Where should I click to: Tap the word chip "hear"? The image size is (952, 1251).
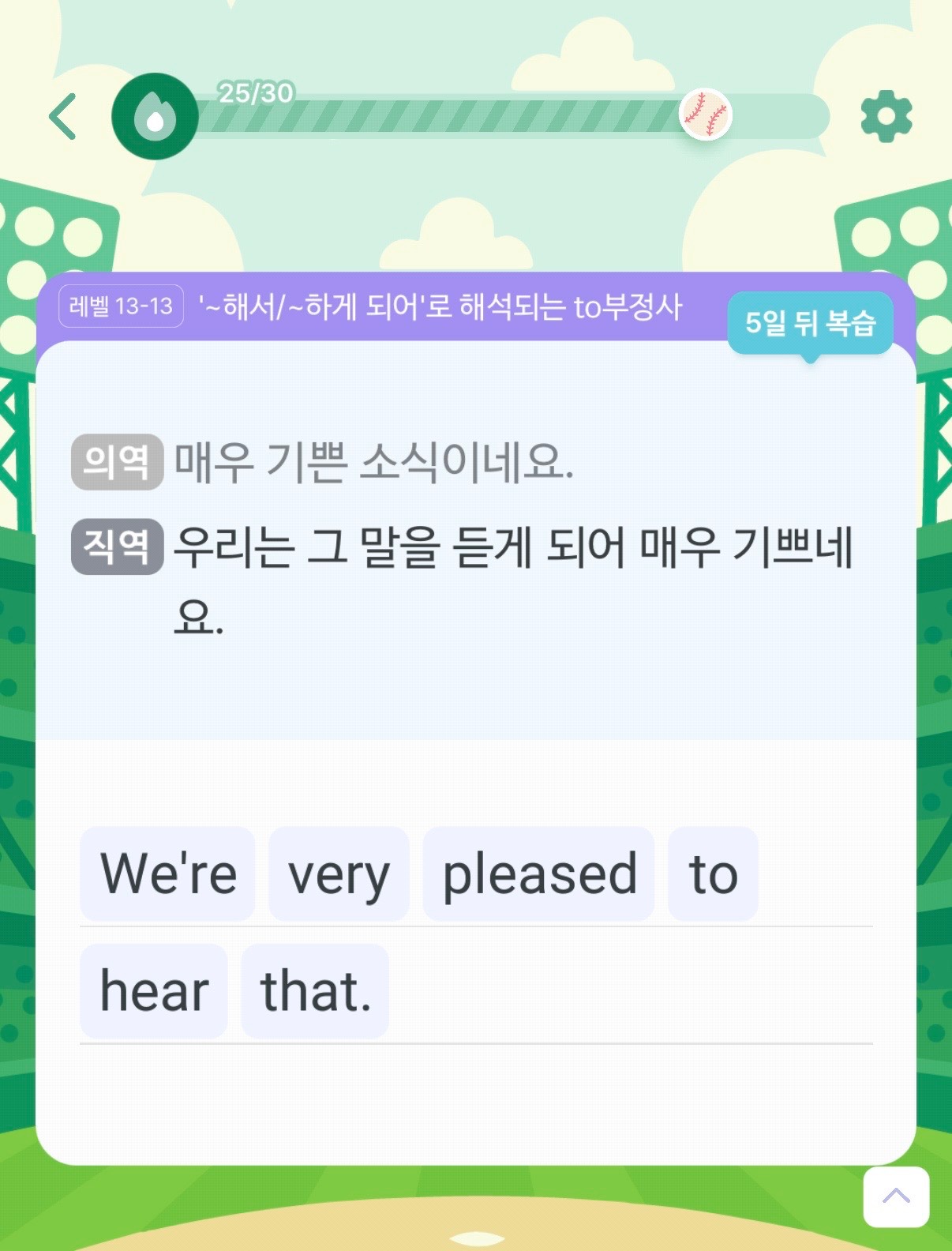[154, 991]
